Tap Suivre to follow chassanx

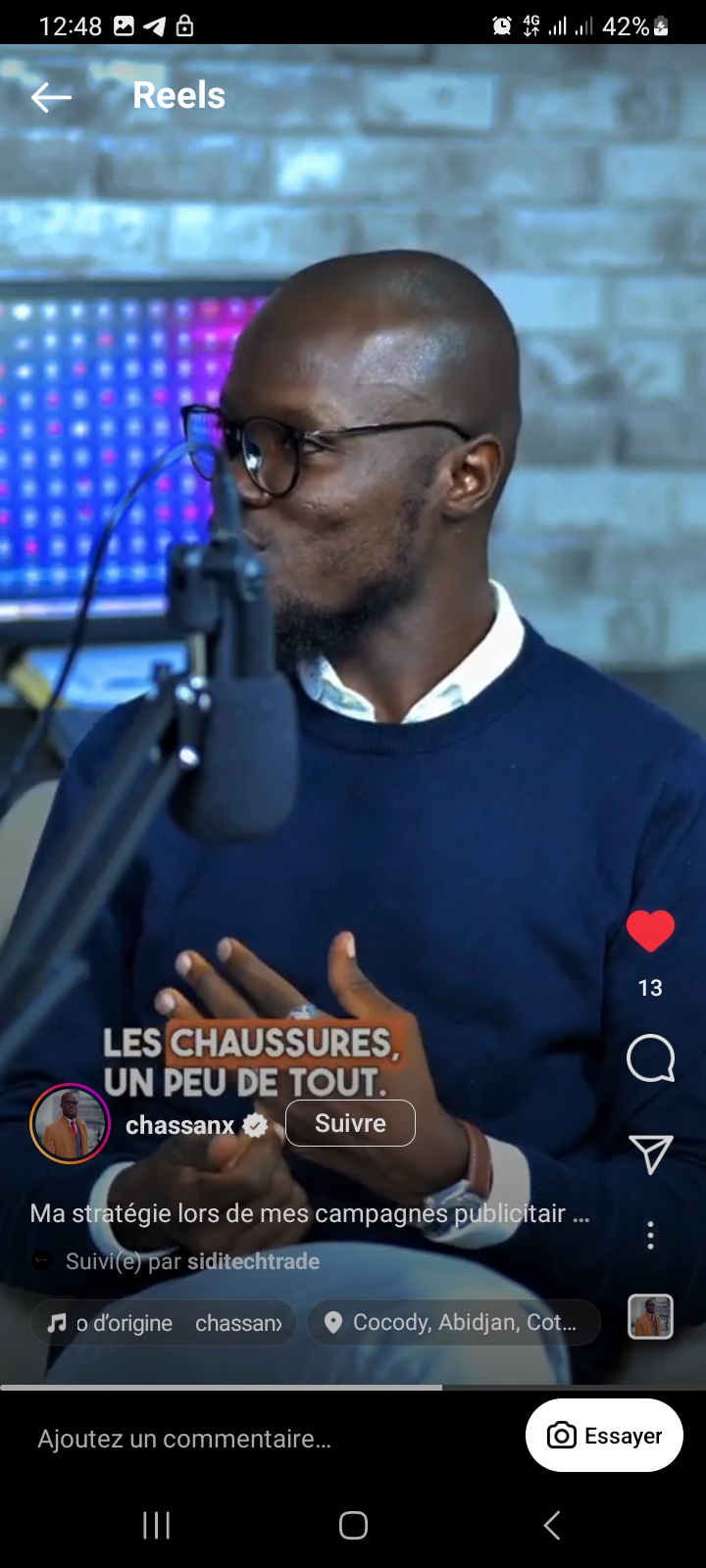350,1123
